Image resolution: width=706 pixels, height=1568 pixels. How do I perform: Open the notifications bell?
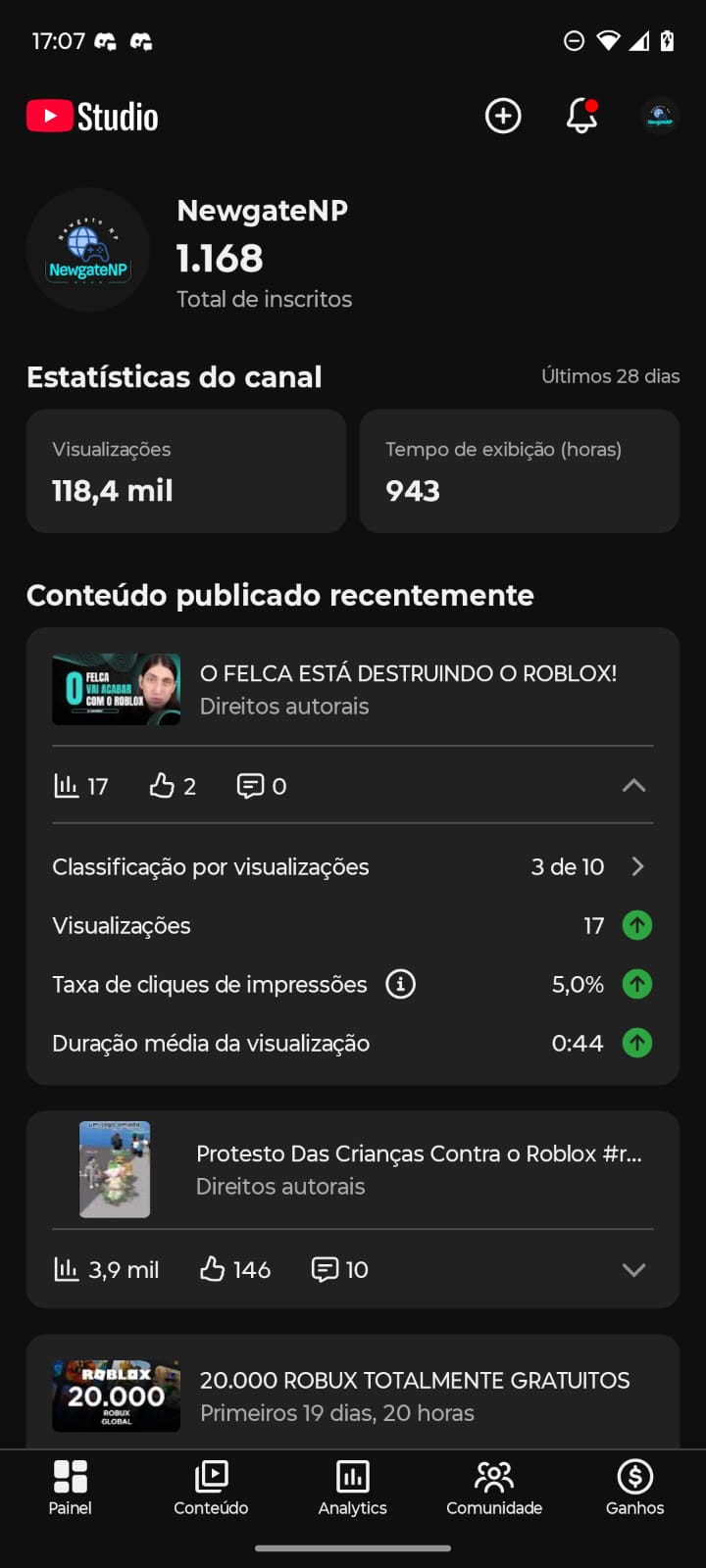(x=581, y=116)
